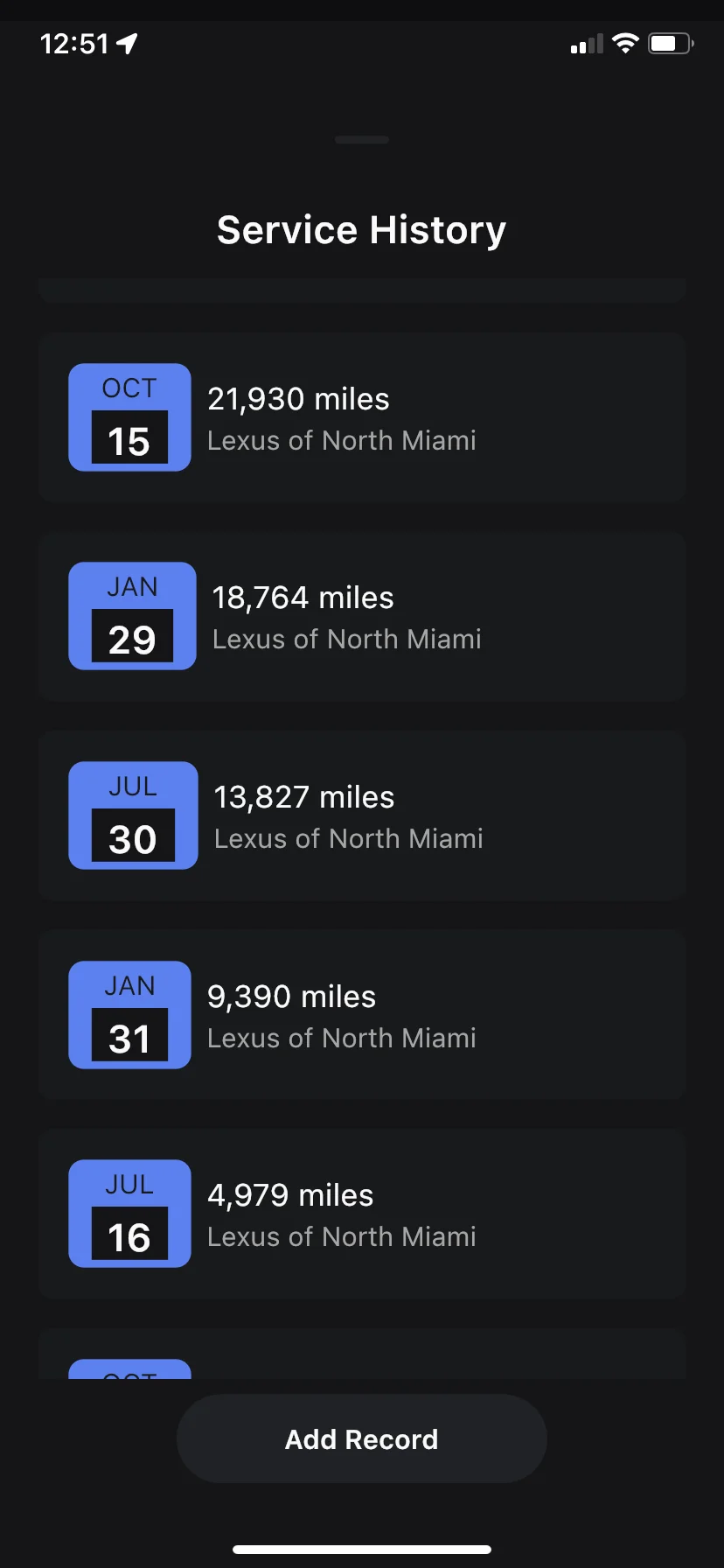Tap the Add Record button
Viewport: 724px width, 1568px height.
pos(361,1439)
